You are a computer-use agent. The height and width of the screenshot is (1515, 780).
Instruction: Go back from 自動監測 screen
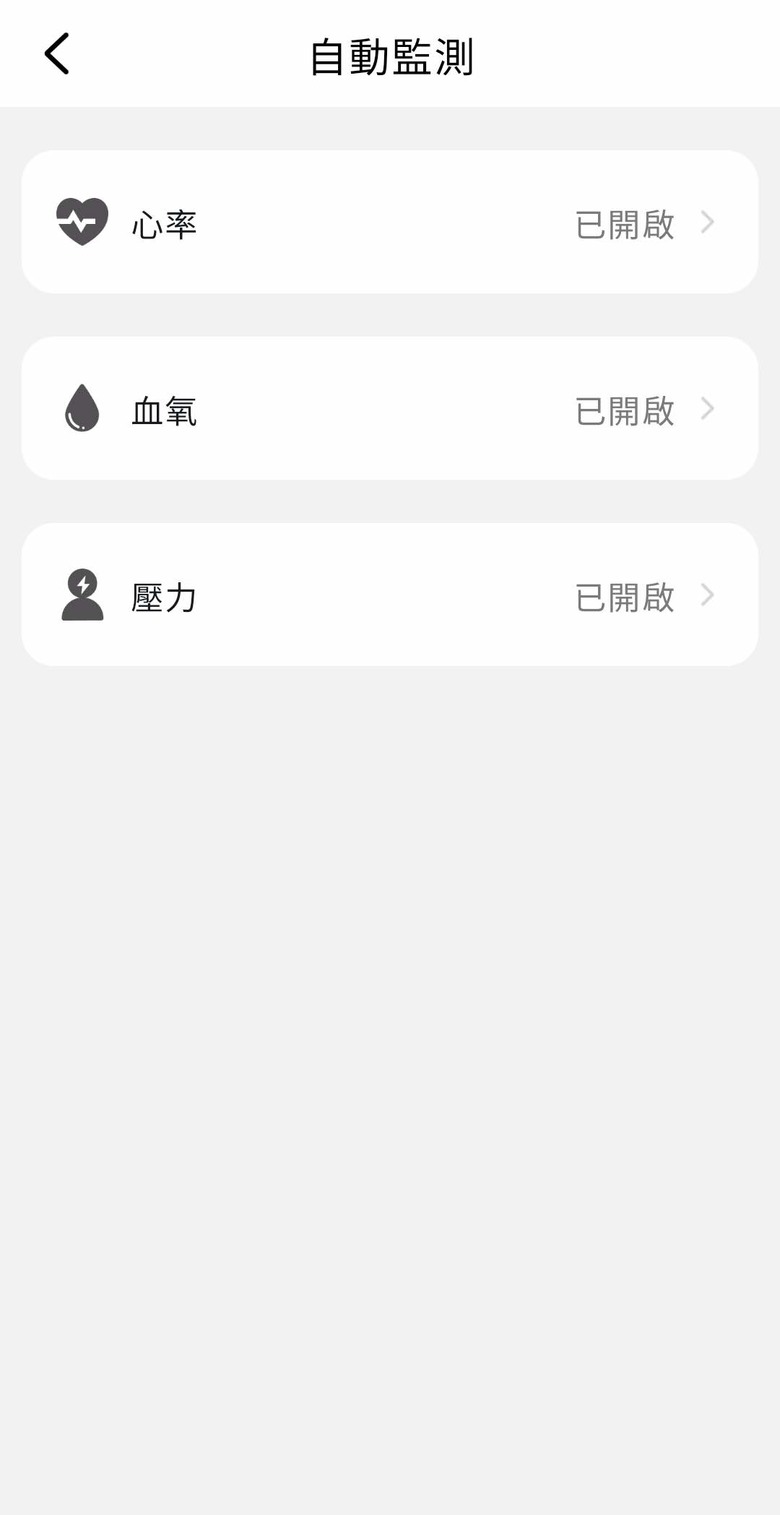pos(57,54)
